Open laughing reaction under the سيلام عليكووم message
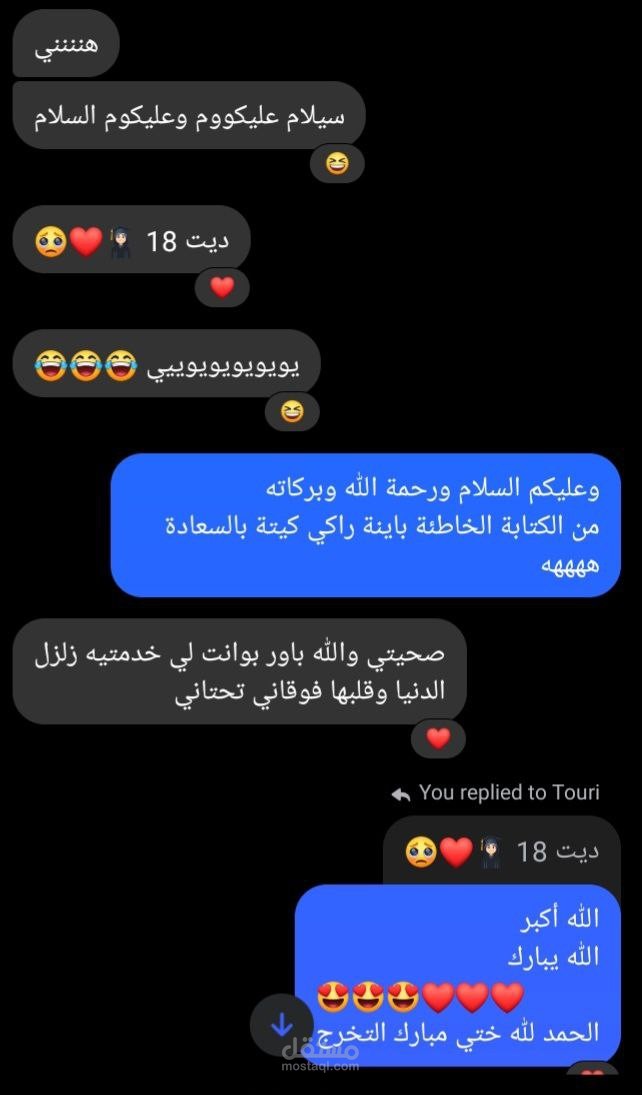This screenshot has width=642, height=1095. coord(337,163)
